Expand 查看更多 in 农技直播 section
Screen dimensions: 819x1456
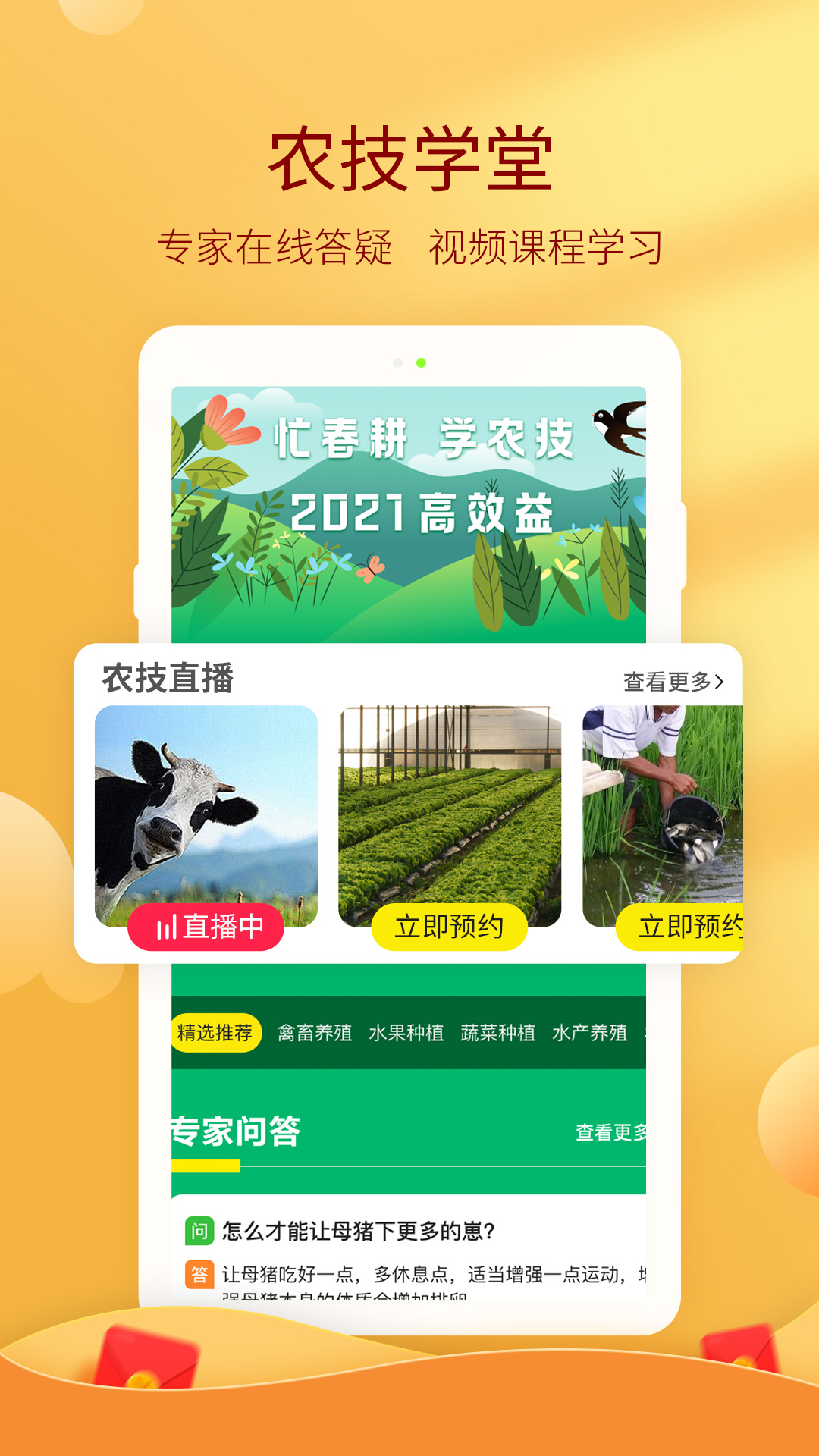pyautogui.click(x=672, y=681)
